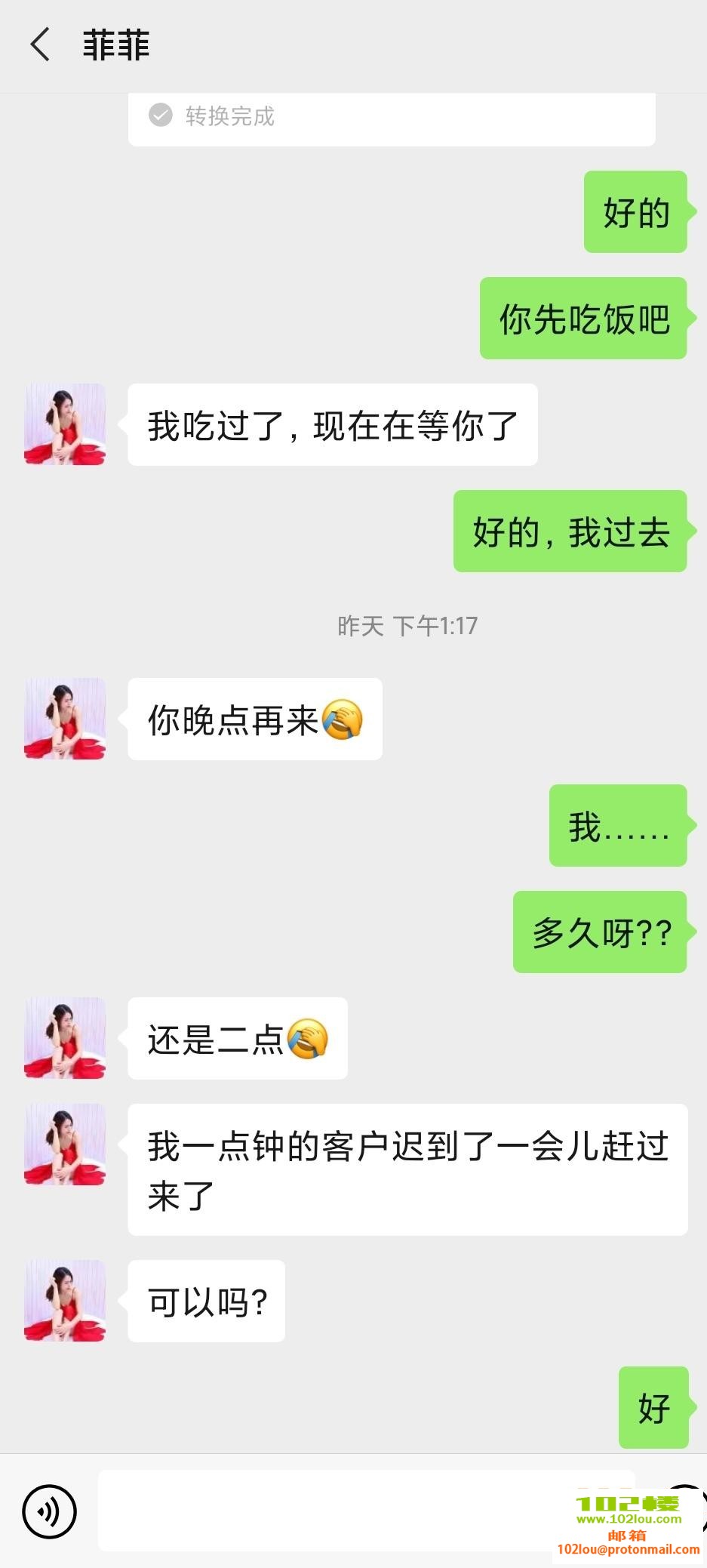
Task: Tap the voice input icon
Action: [49, 1512]
